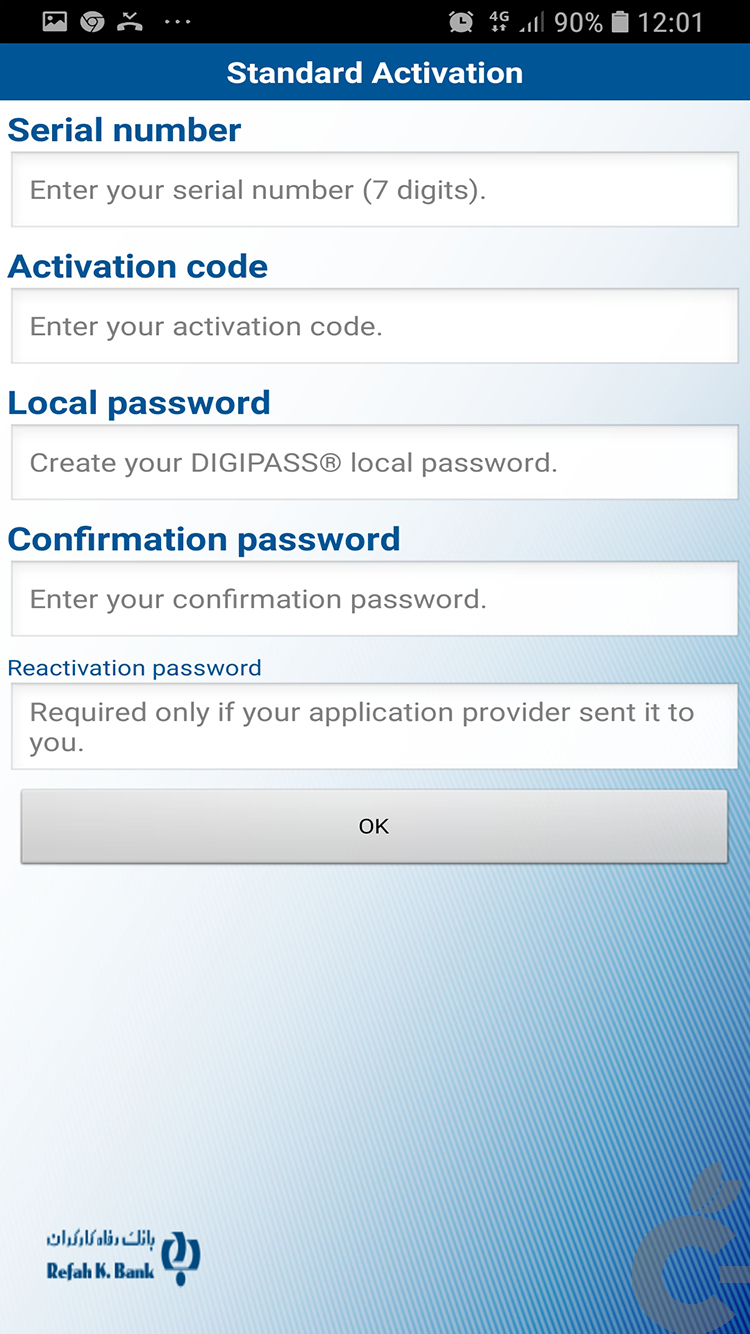The width and height of the screenshot is (750, 1334).
Task: Click the Serial number input field
Action: [x=375, y=190]
